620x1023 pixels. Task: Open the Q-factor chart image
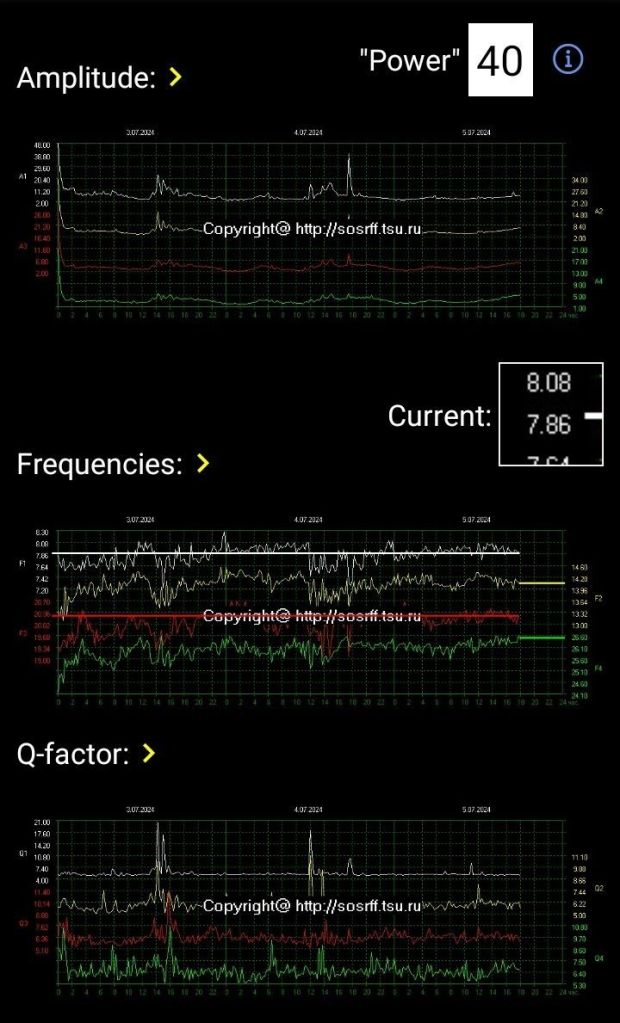point(308,904)
